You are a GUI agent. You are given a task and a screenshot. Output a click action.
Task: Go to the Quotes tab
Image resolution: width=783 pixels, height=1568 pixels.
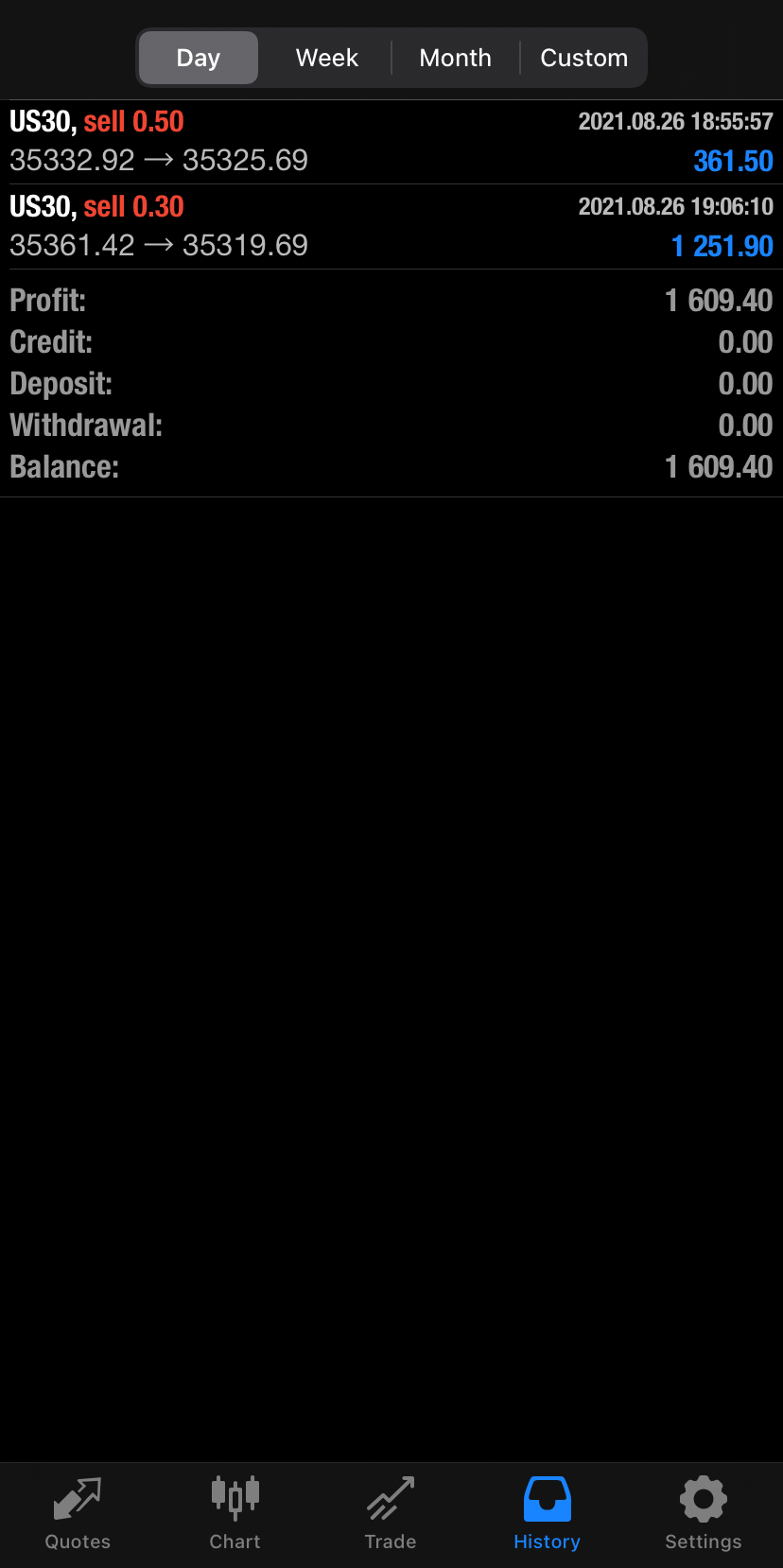pyautogui.click(x=78, y=1513)
